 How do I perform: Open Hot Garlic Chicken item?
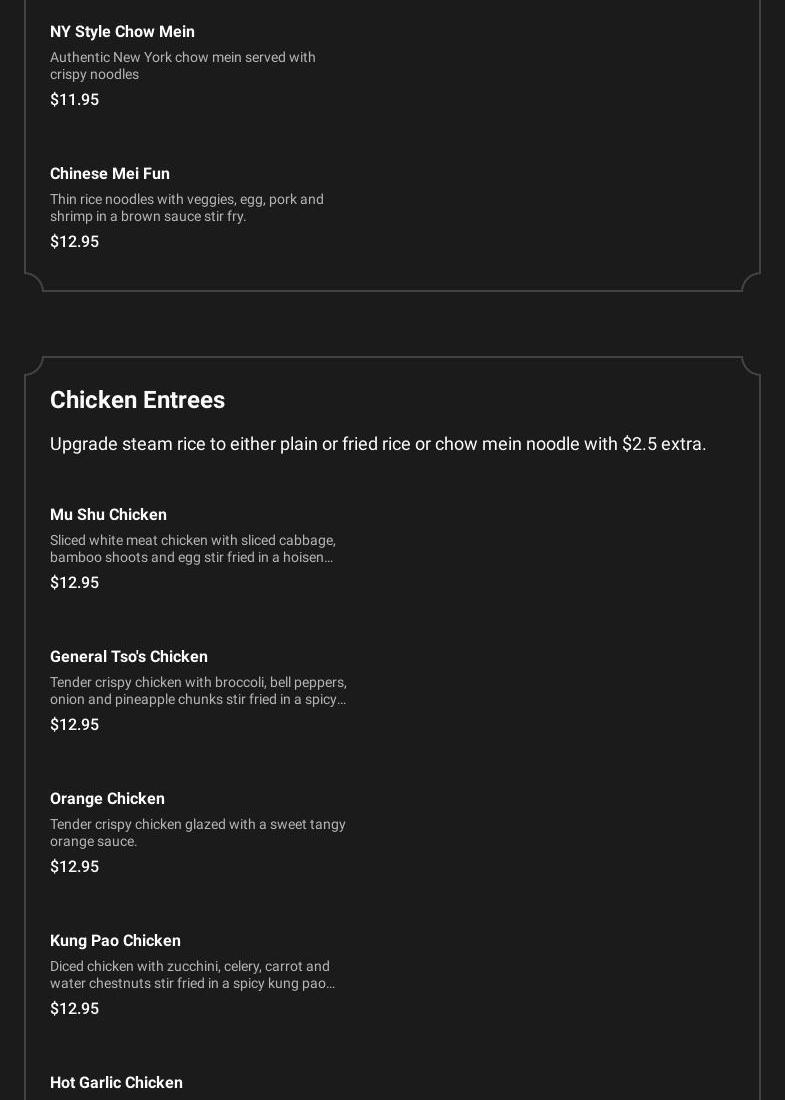coord(116,1083)
